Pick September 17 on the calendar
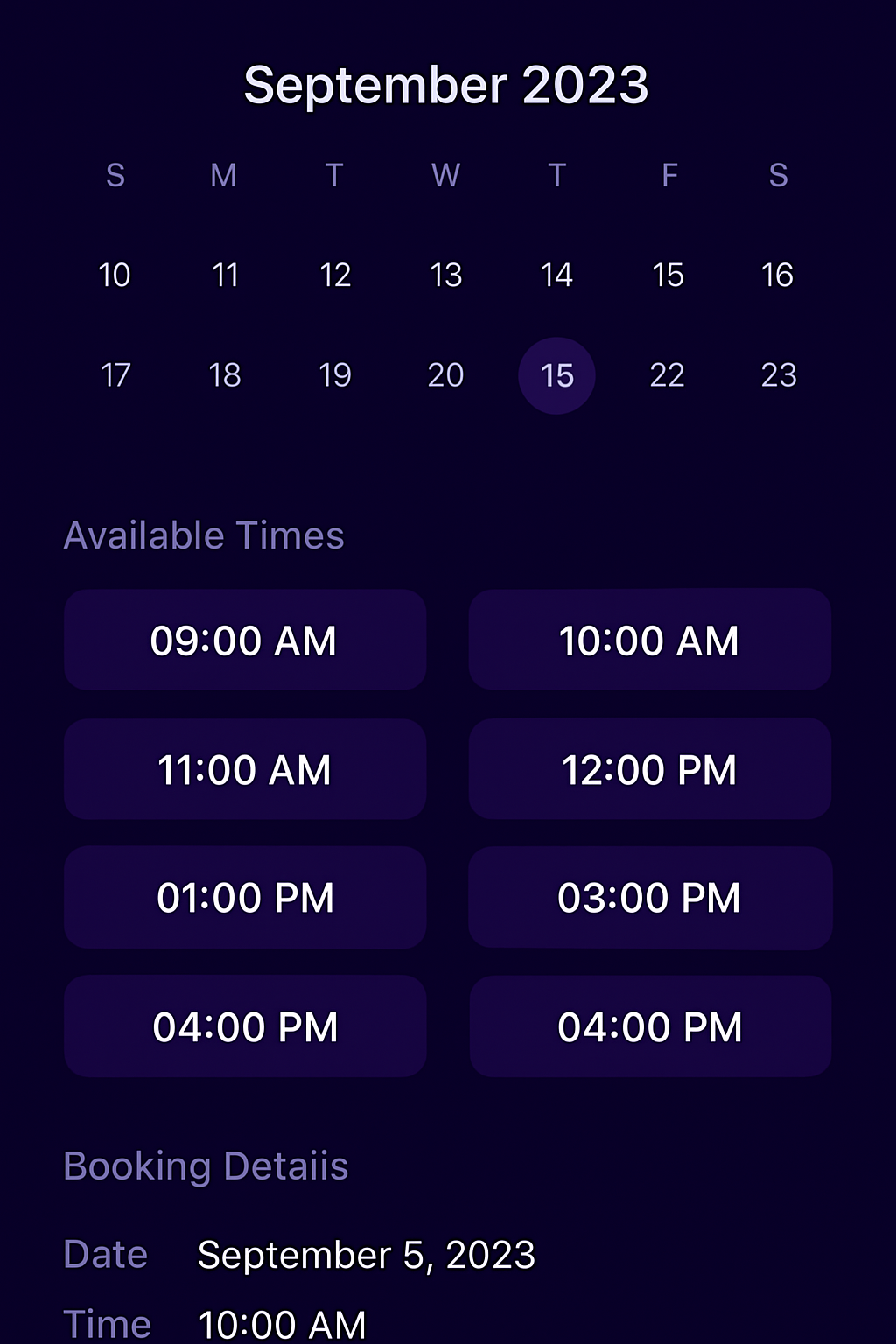 115,375
